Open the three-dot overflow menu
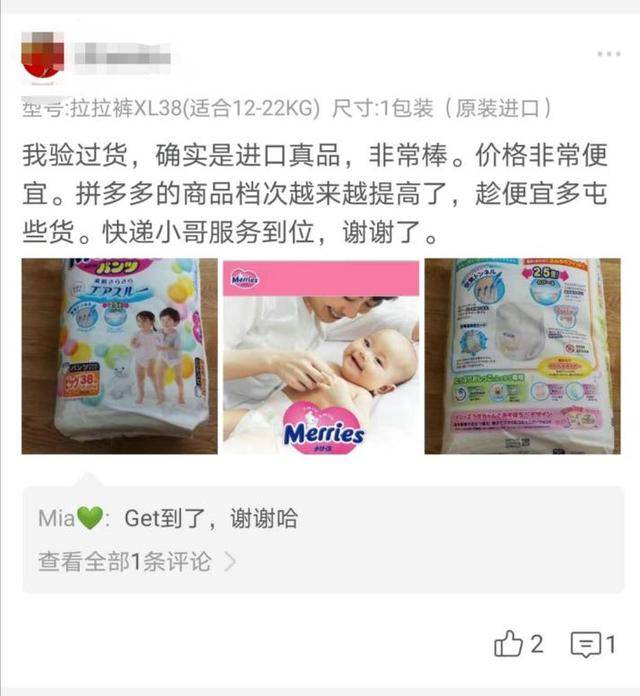Viewport: 640px width, 696px height. pyautogui.click(x=608, y=53)
